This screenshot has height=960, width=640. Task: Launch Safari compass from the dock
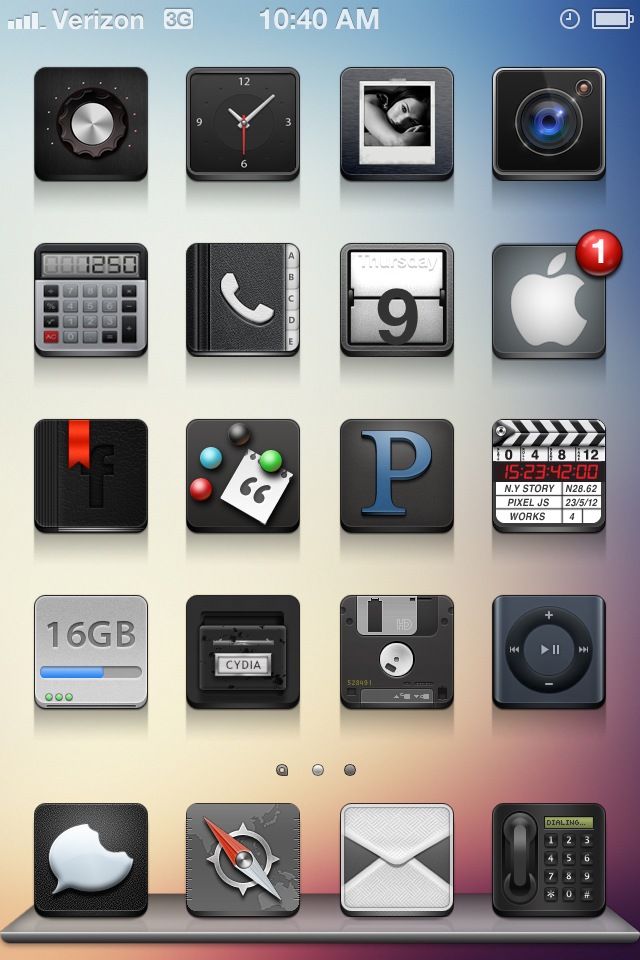click(243, 859)
